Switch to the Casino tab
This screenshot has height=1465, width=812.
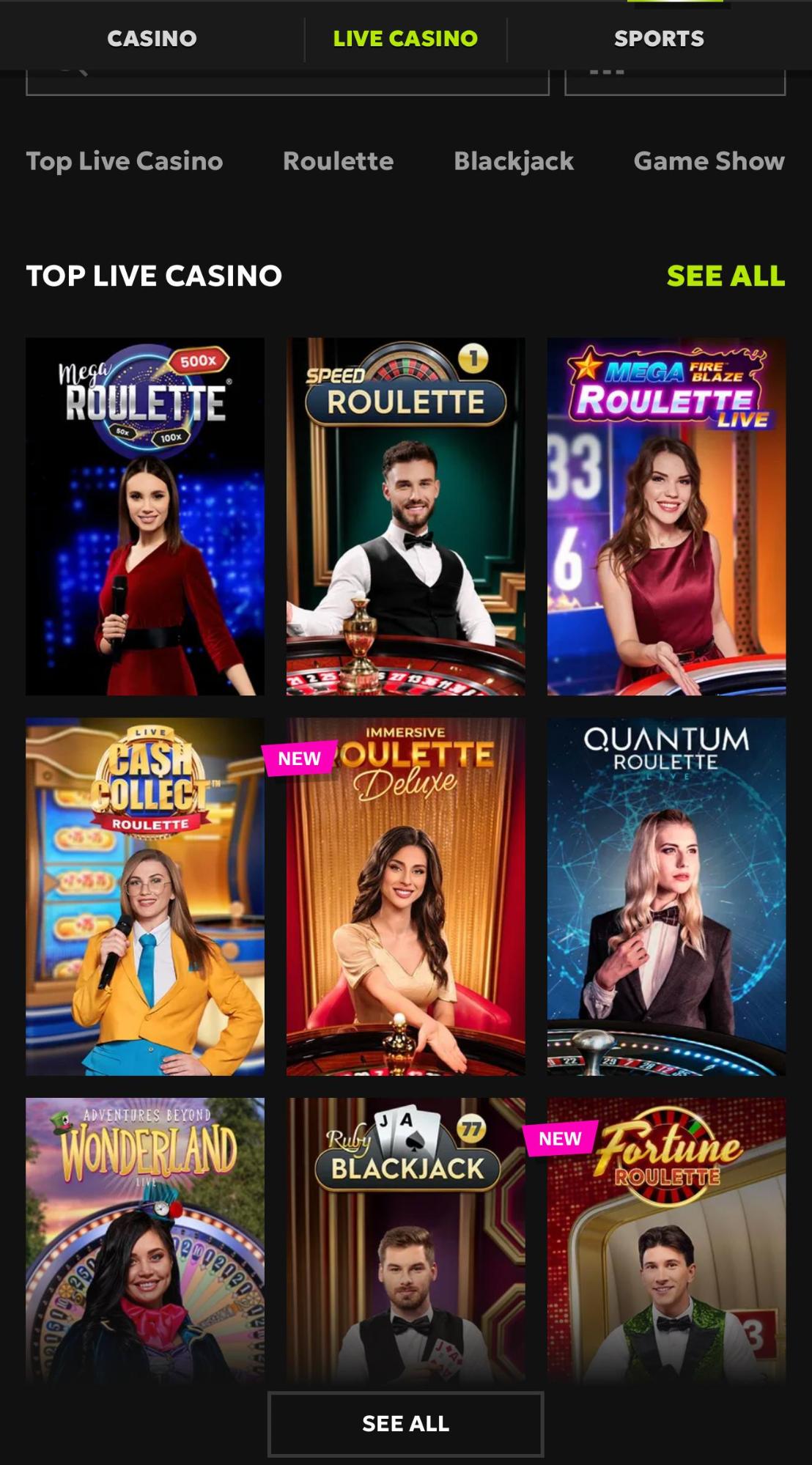151,37
